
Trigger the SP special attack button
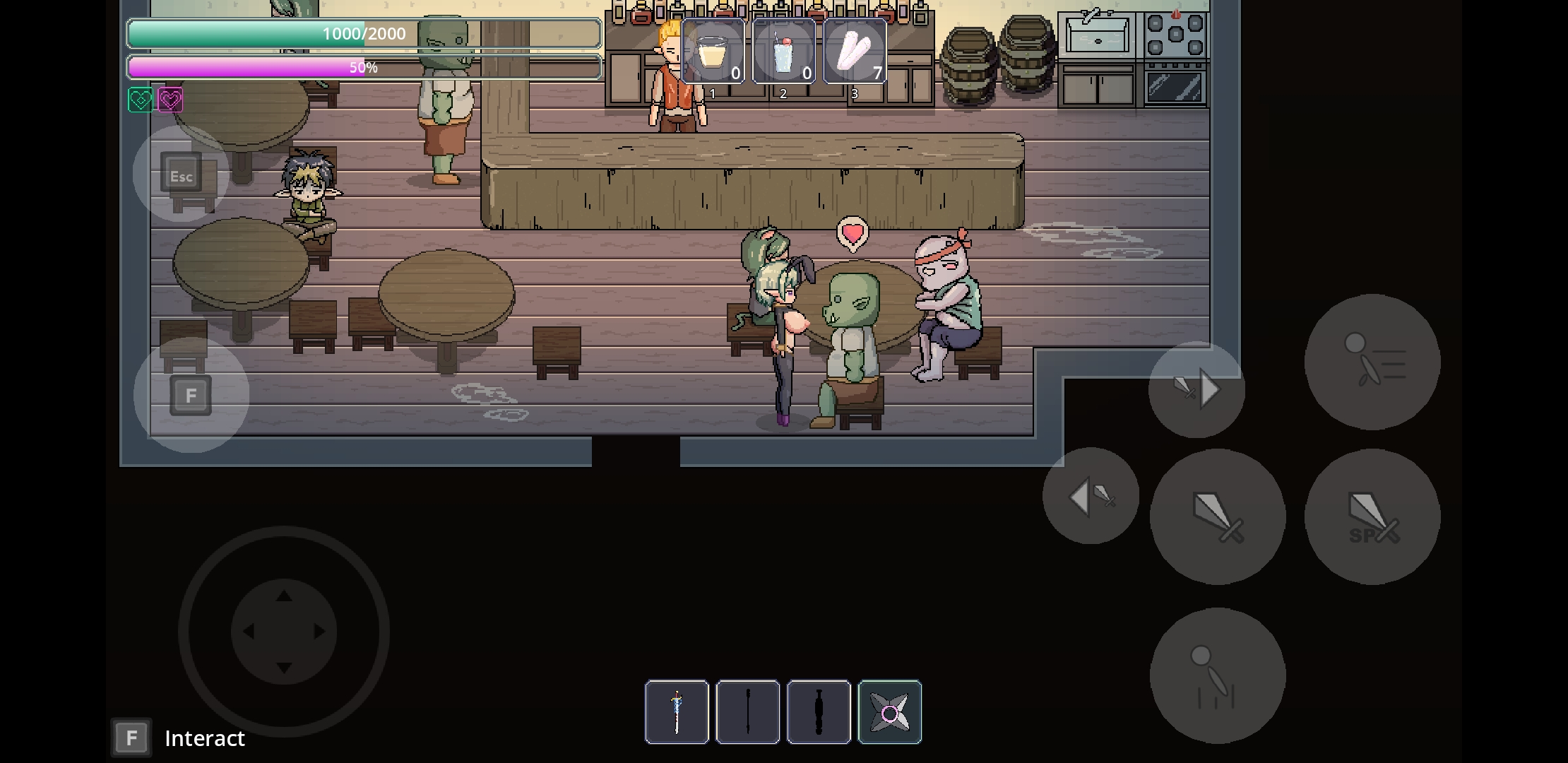(1372, 516)
